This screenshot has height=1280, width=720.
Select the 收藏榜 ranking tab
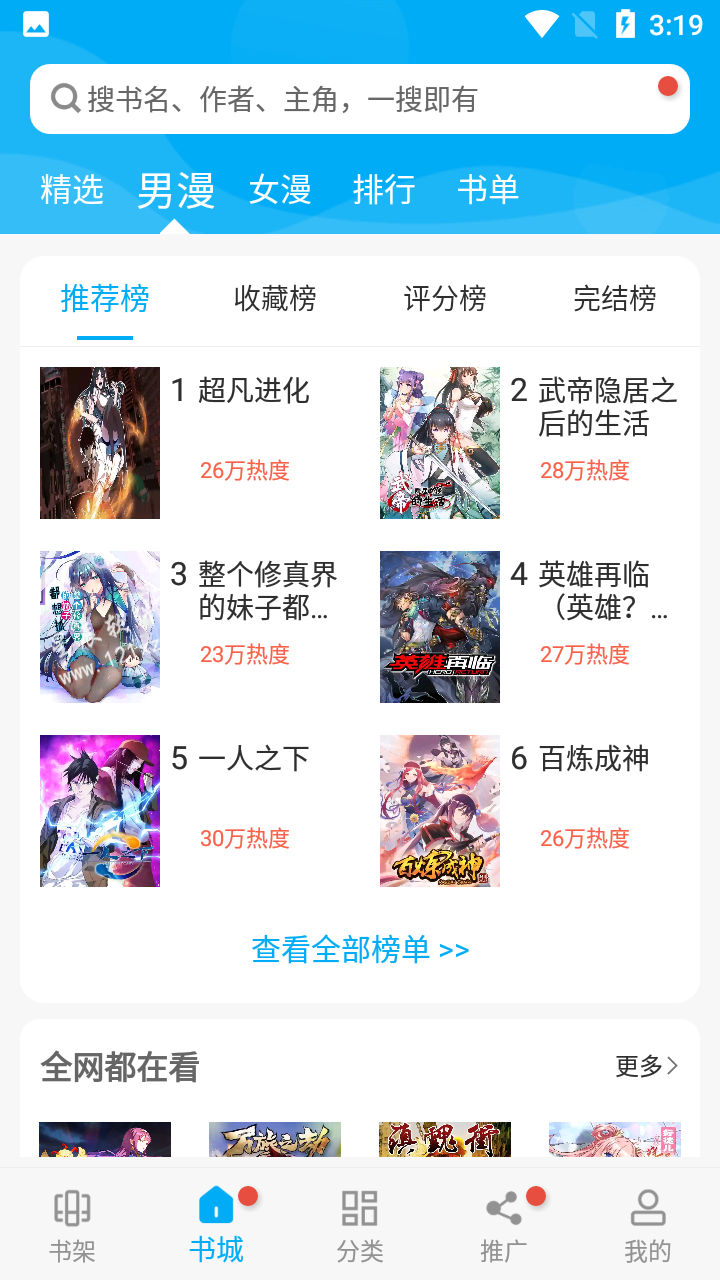point(275,298)
